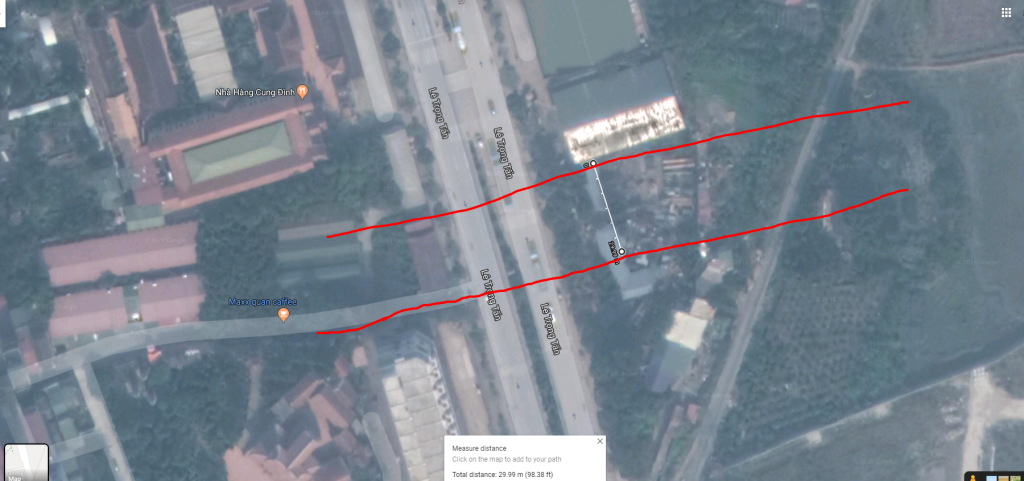Switch to Map view layer
The image size is (1024, 481).
pyautogui.click(x=24, y=463)
